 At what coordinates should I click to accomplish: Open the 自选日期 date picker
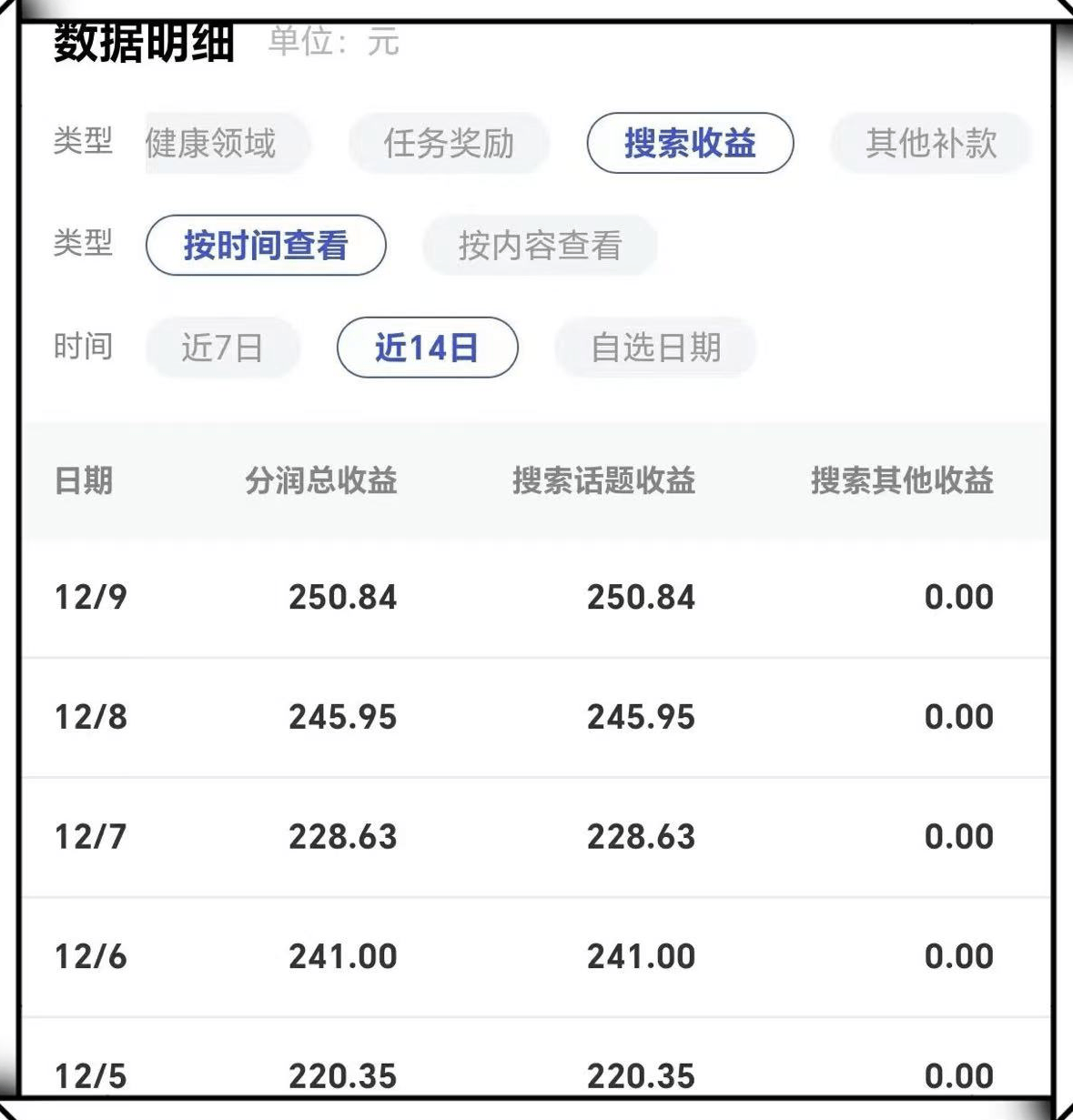[x=655, y=347]
